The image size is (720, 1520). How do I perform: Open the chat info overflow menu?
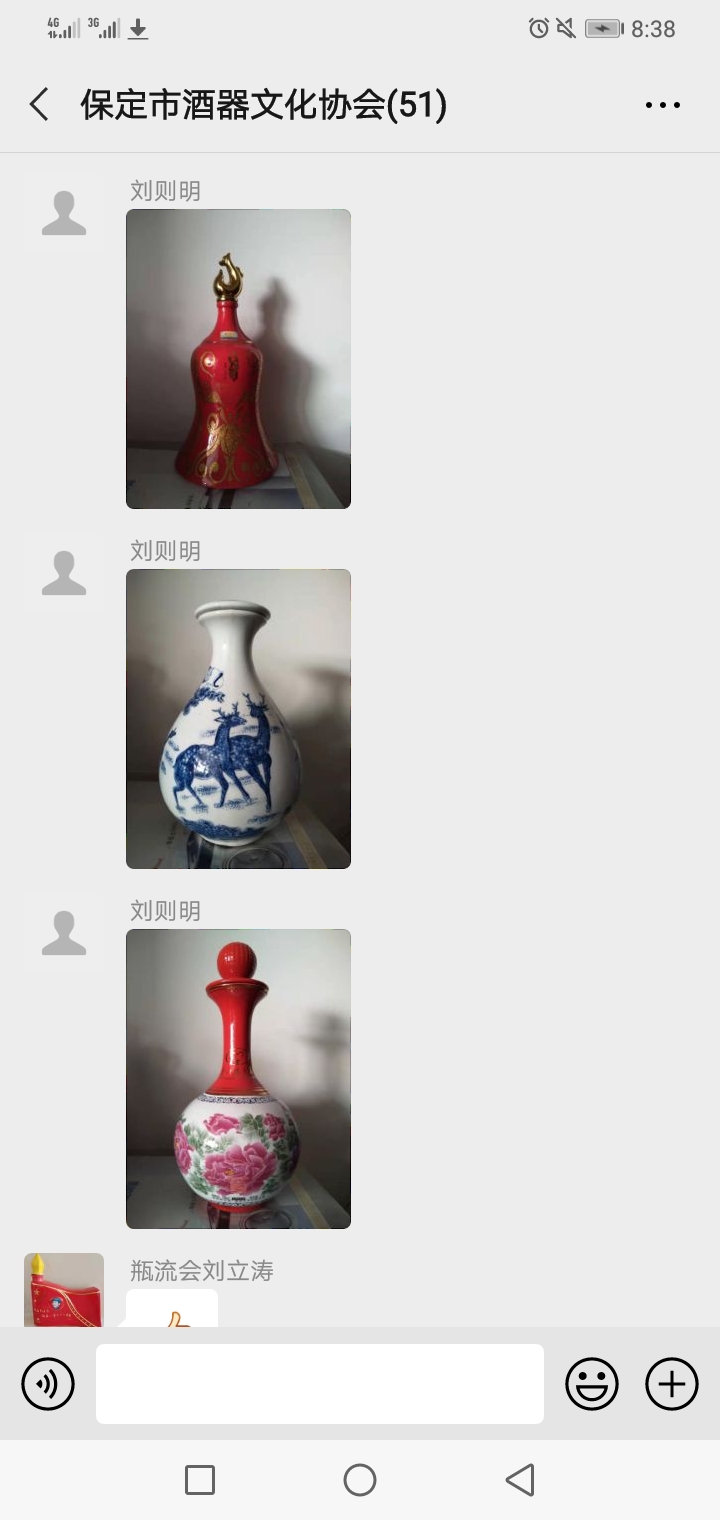(662, 105)
